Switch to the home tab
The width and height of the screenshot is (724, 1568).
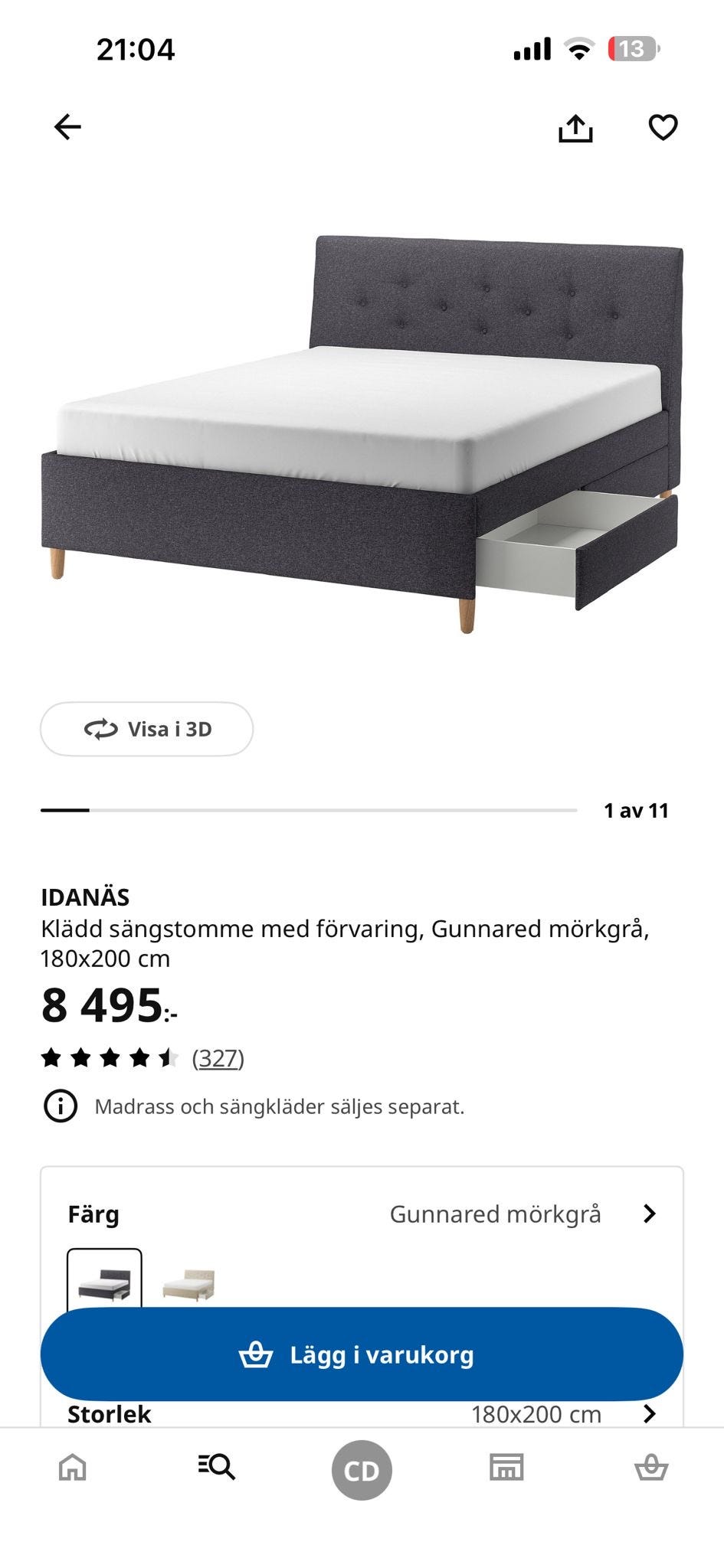[x=73, y=1468]
